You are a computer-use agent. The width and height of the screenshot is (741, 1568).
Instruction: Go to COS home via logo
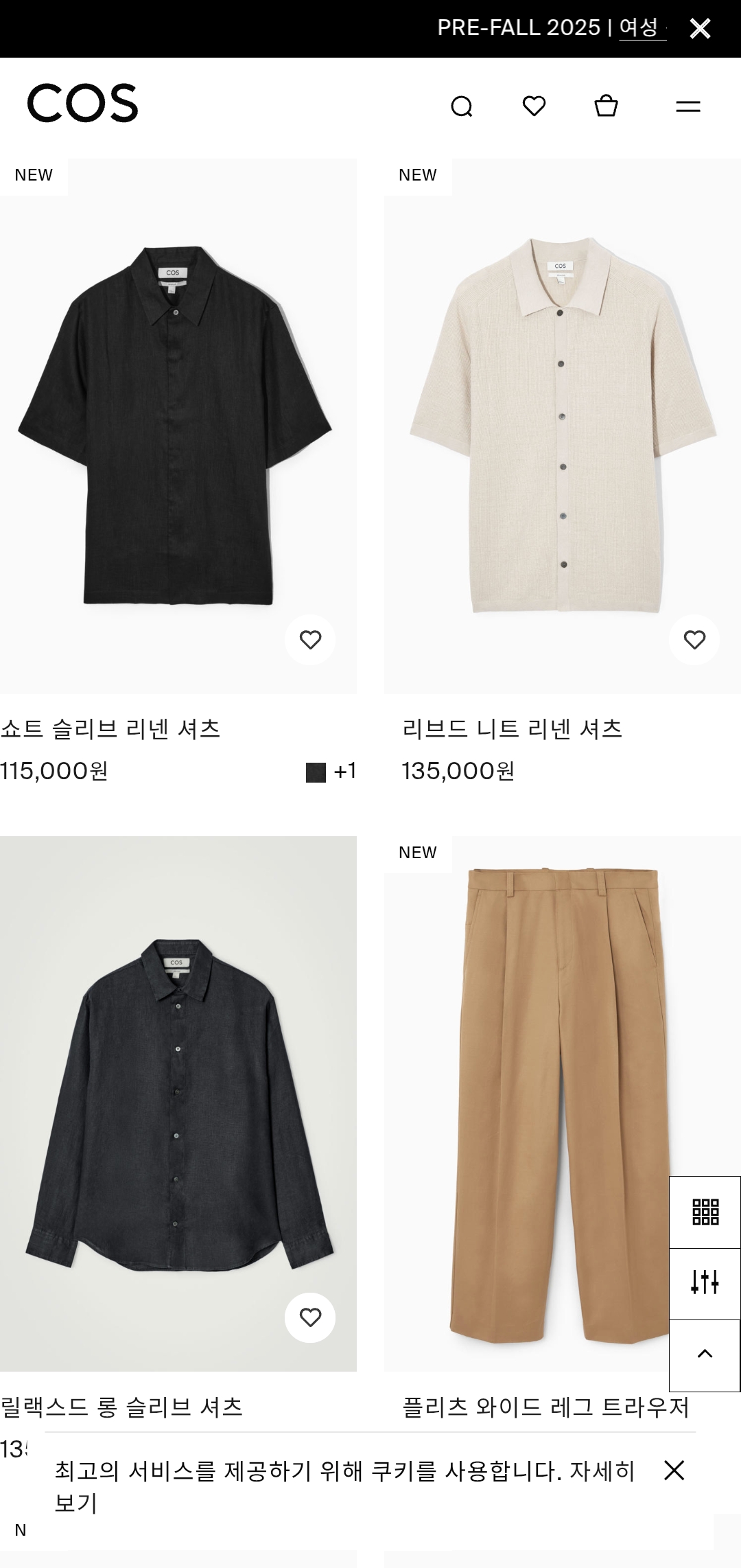(x=82, y=104)
